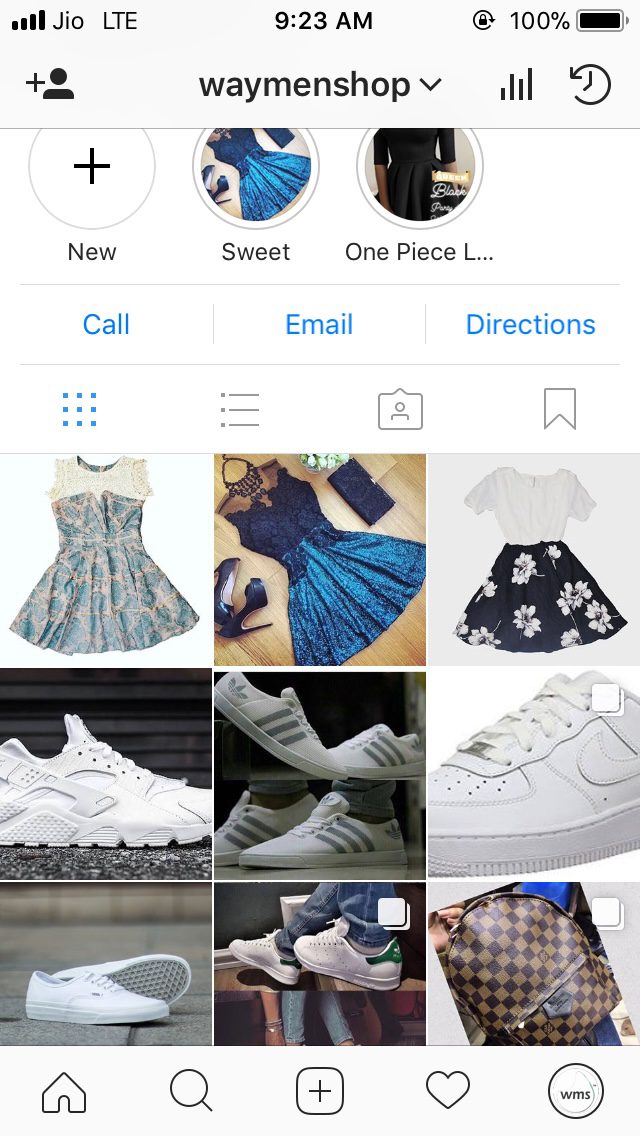
Task: Switch to the tagged photos tab
Action: tap(400, 410)
